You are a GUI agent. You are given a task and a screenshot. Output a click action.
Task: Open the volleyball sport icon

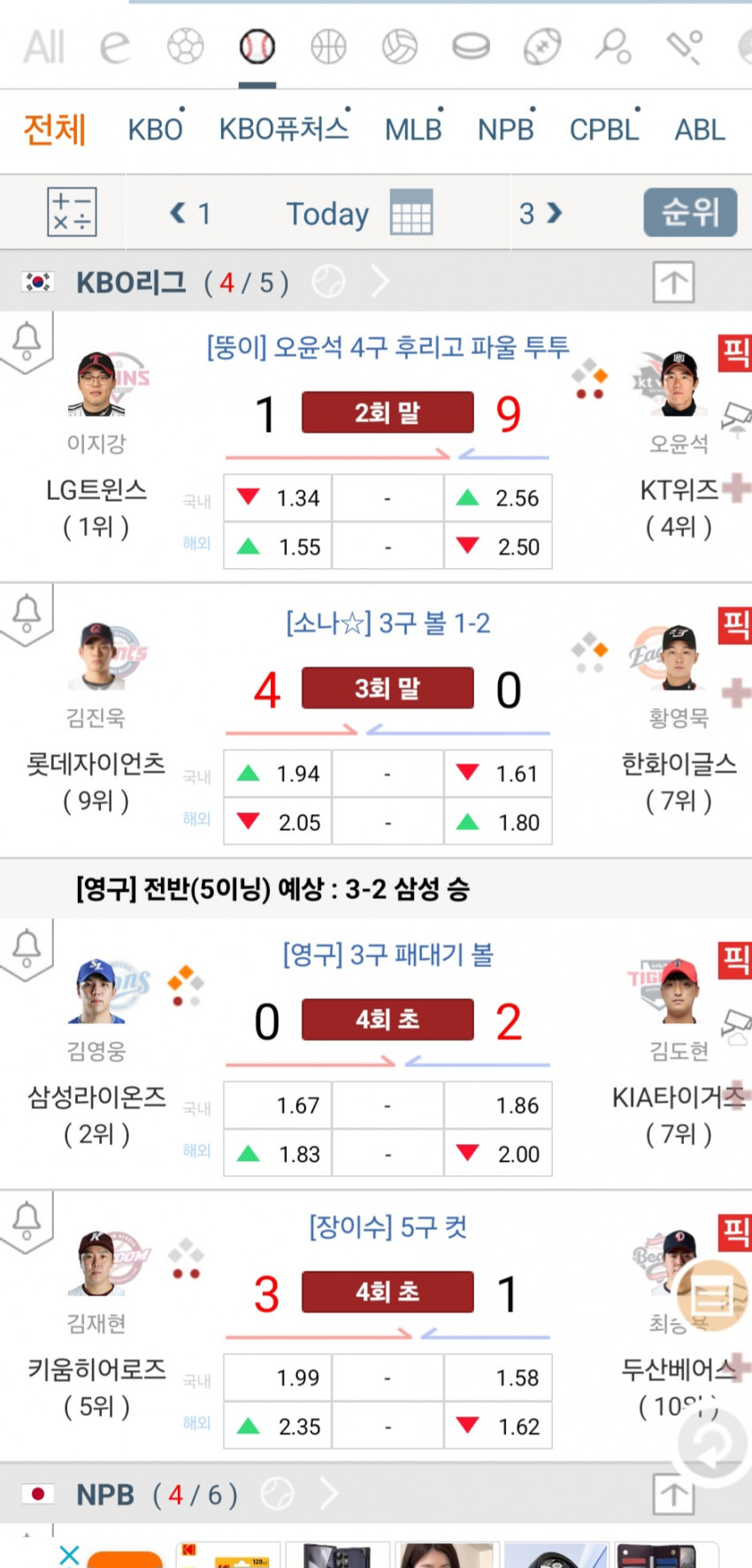point(400,46)
